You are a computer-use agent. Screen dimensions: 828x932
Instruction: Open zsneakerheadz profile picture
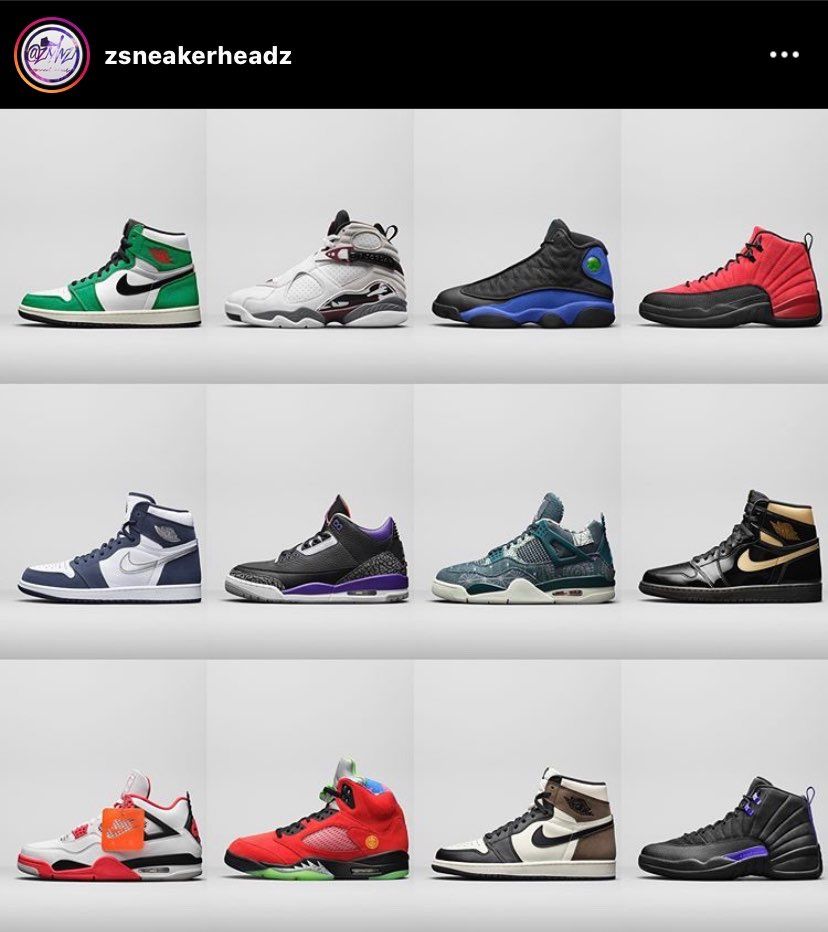[x=52, y=55]
